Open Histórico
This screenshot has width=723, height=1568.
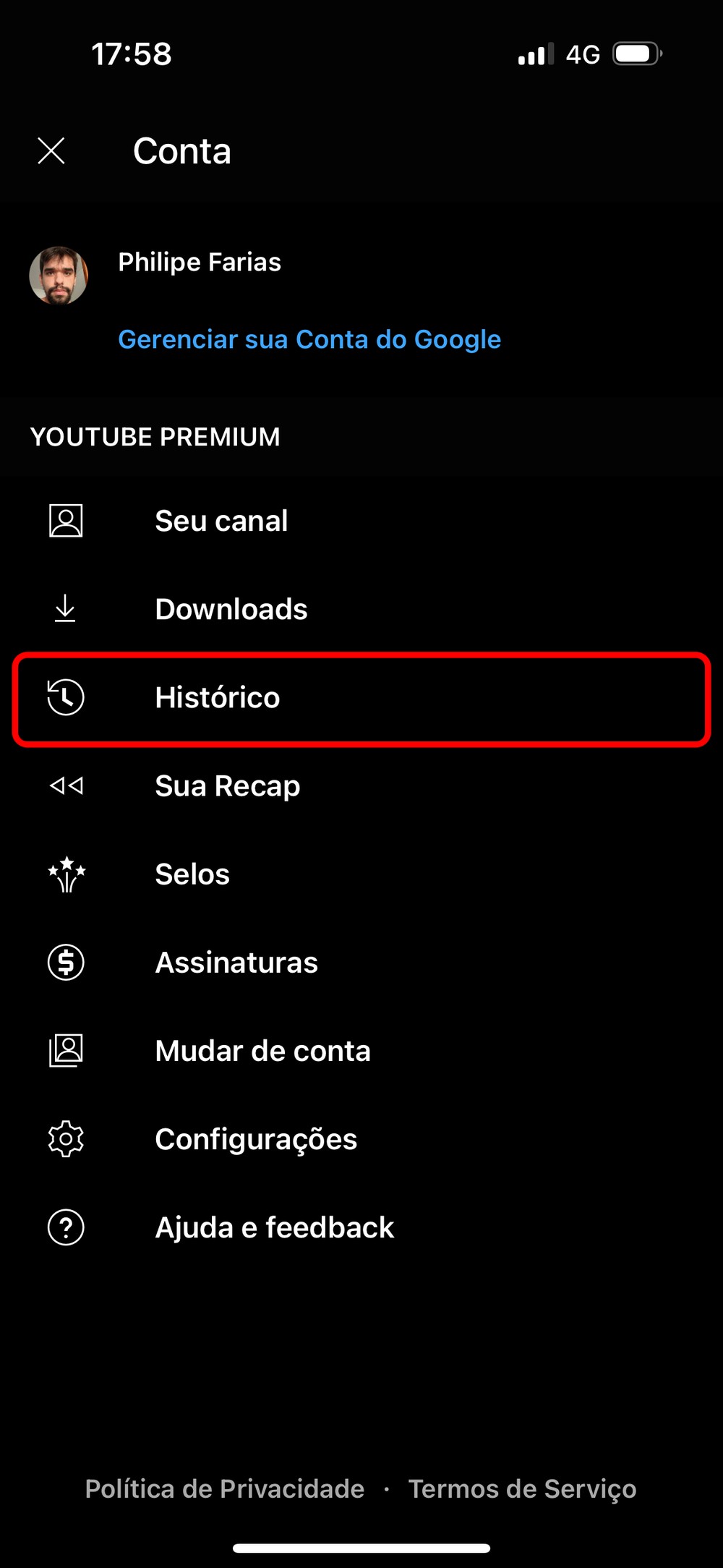click(218, 698)
